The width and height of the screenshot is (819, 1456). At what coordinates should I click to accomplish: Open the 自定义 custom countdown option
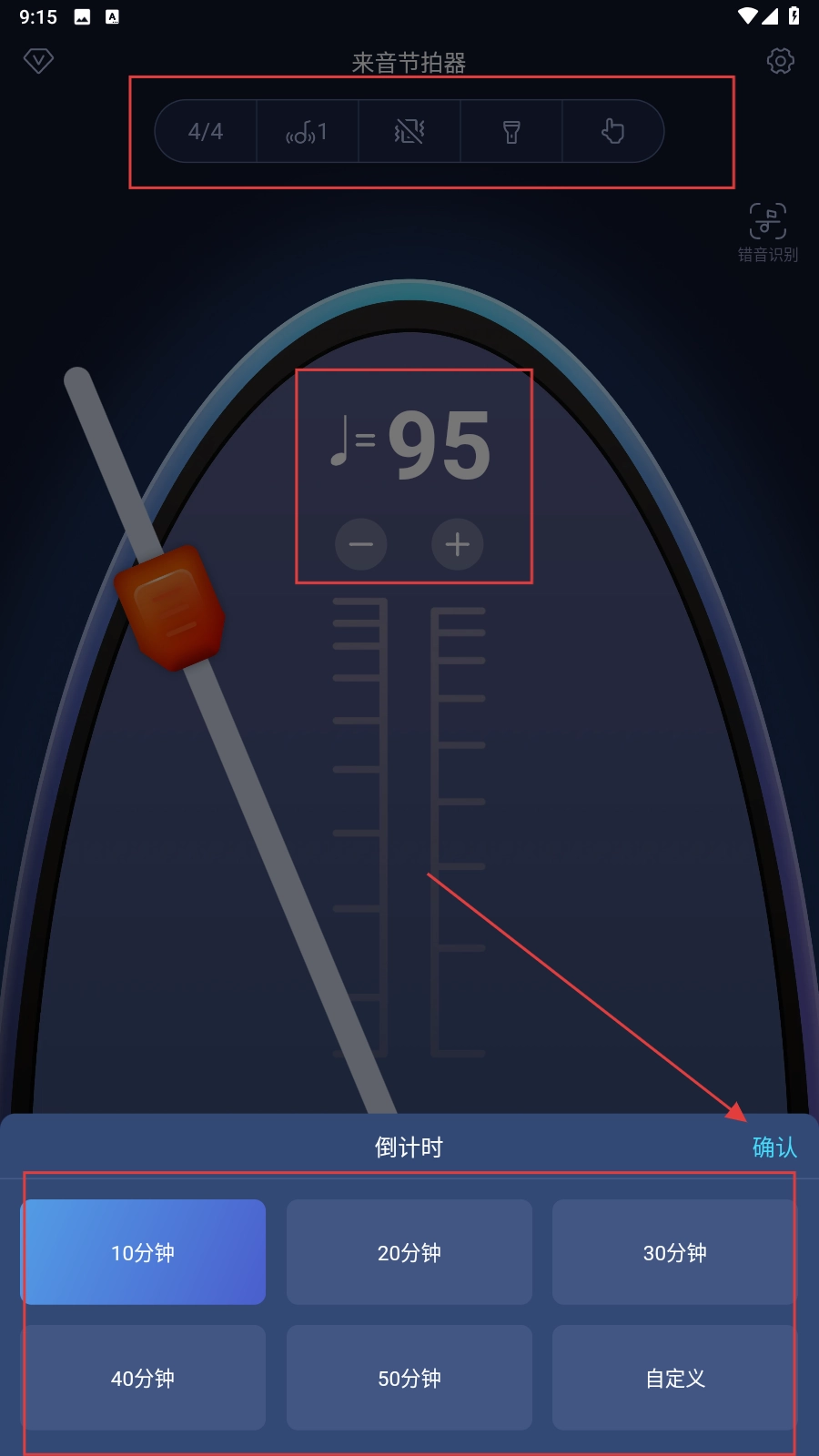click(674, 1378)
